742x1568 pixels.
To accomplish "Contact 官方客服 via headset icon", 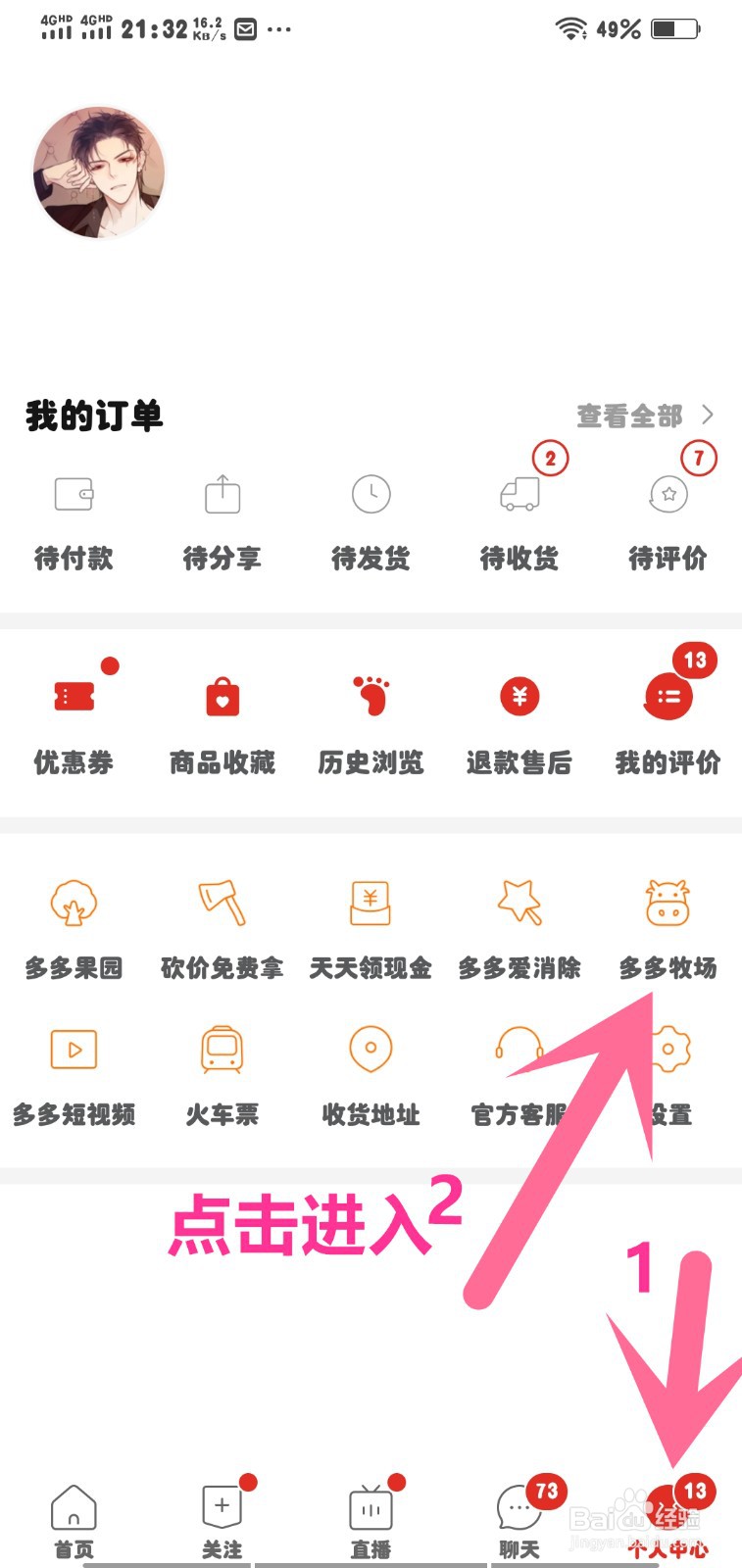I will coord(519,1051).
